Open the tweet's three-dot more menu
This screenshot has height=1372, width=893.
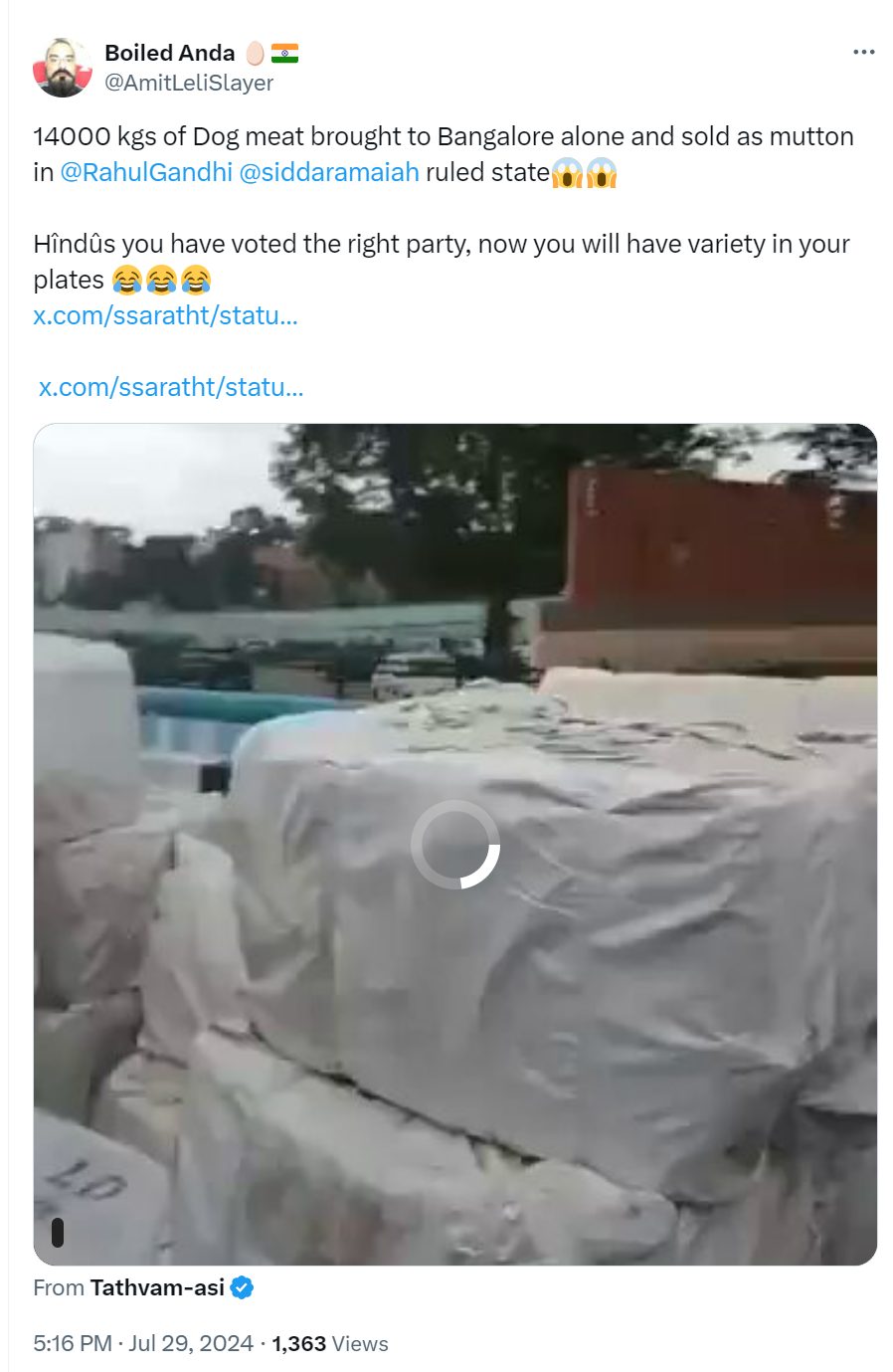pos(864,52)
